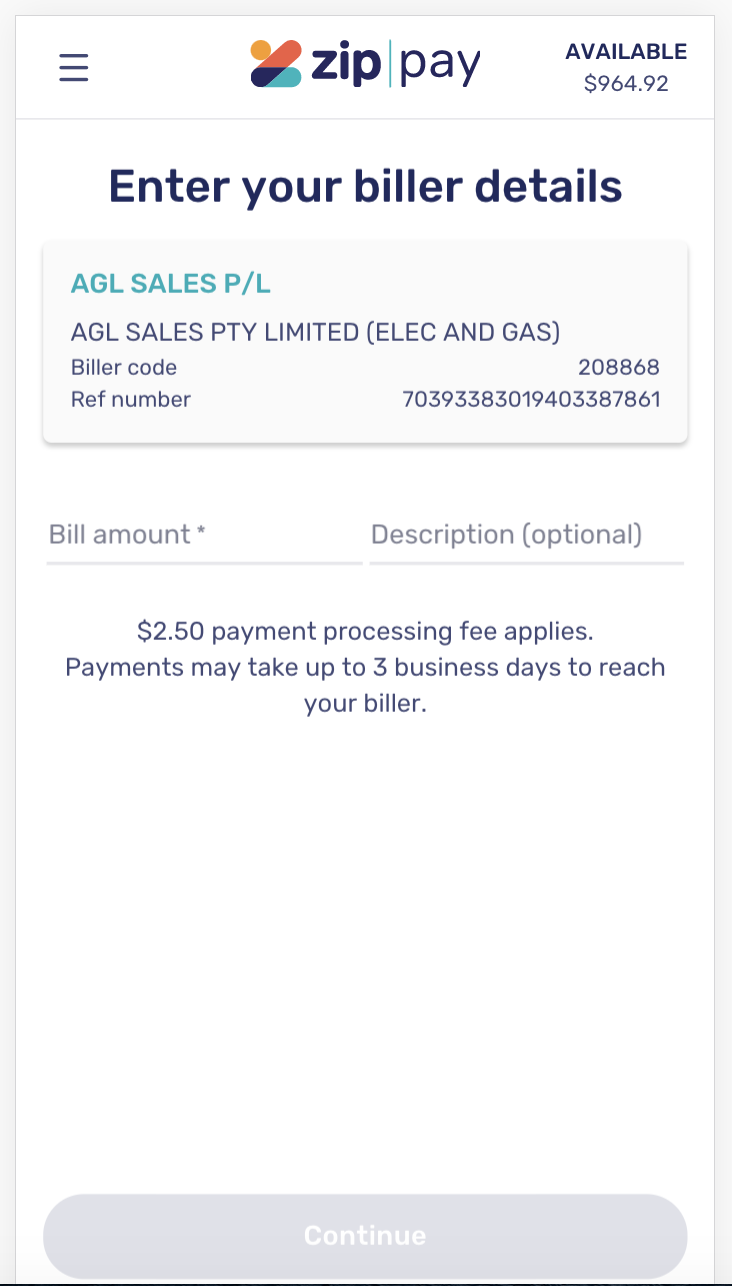Select the AGL SALES P/L biller name

click(x=170, y=284)
